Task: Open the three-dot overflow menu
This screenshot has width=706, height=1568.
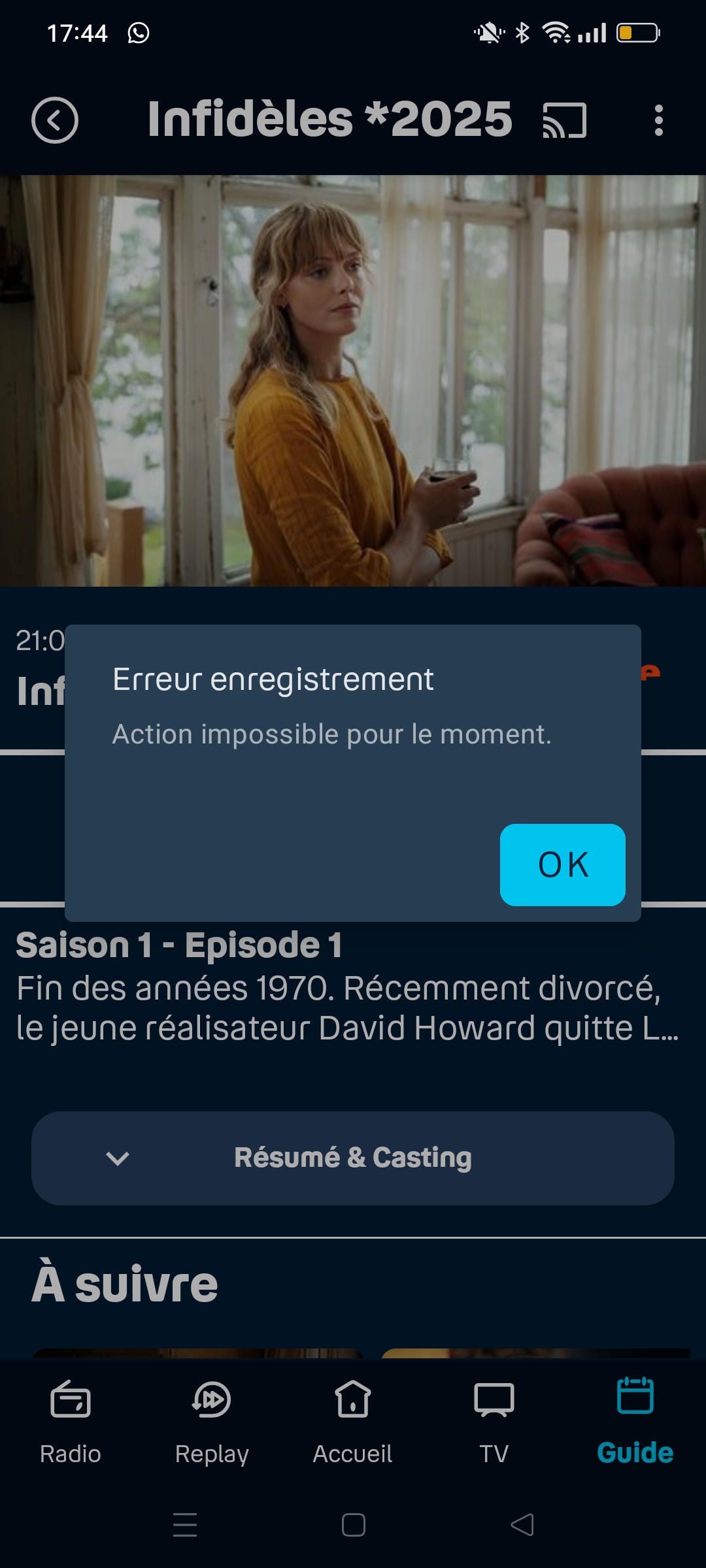Action: point(658,120)
